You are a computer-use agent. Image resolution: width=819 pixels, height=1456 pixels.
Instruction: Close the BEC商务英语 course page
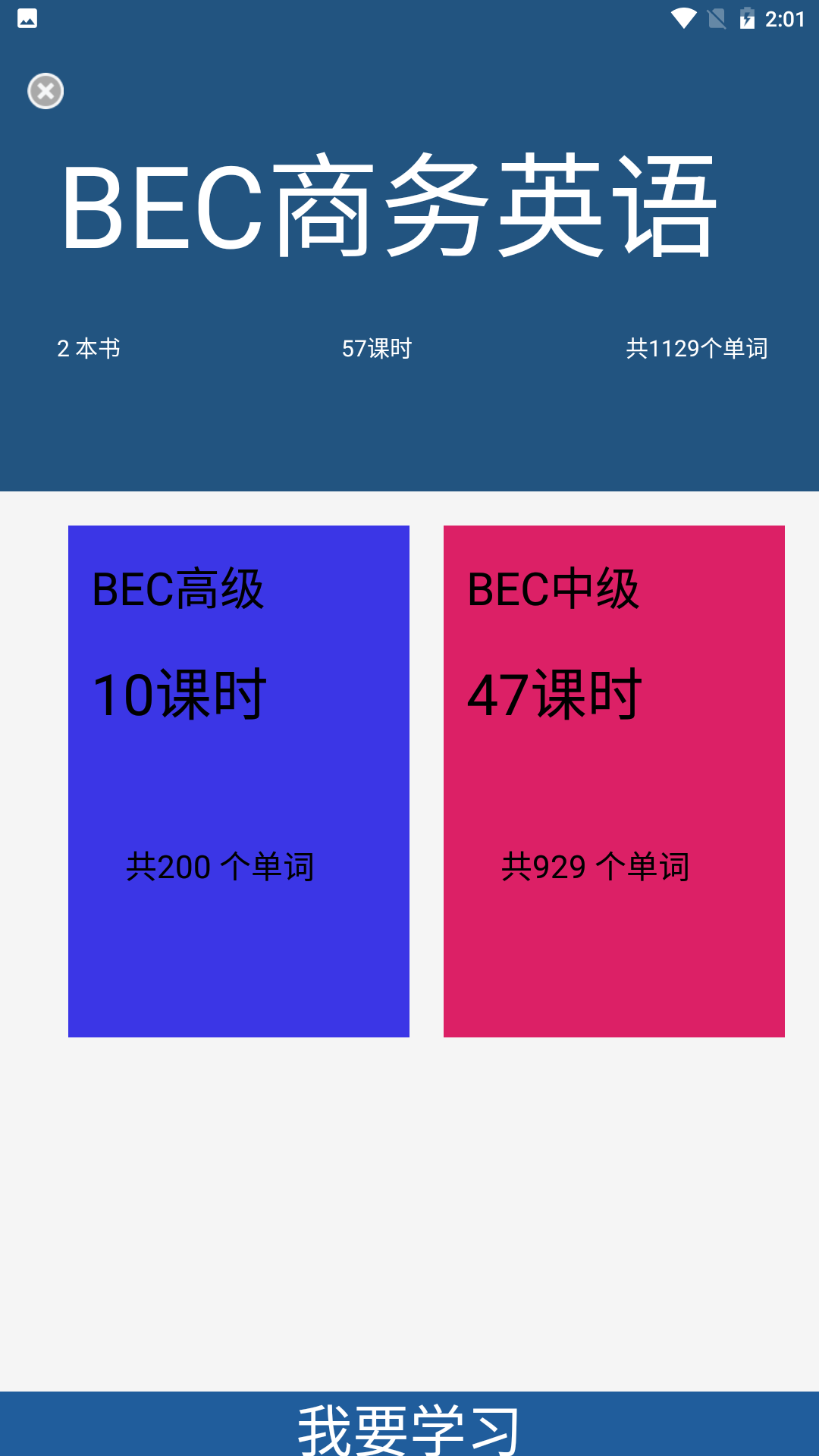pos(45,91)
